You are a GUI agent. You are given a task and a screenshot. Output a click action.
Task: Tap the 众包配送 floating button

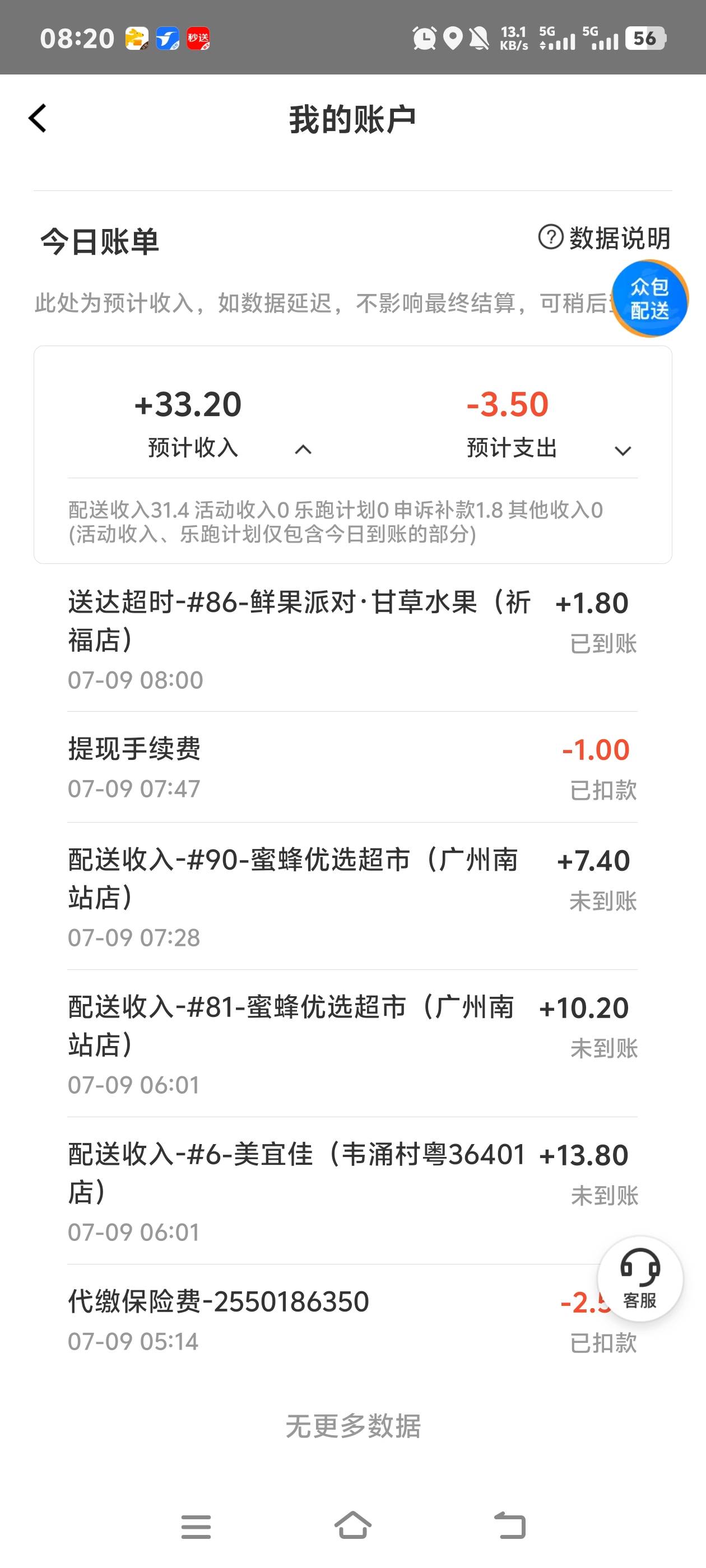click(x=649, y=298)
